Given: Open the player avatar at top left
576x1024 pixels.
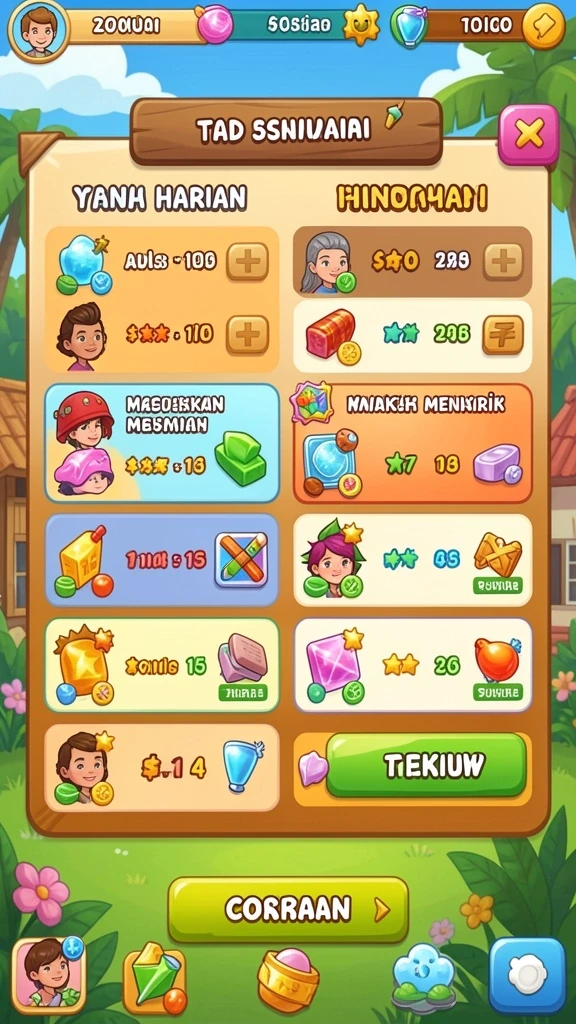Looking at the screenshot, I should pos(39,29).
